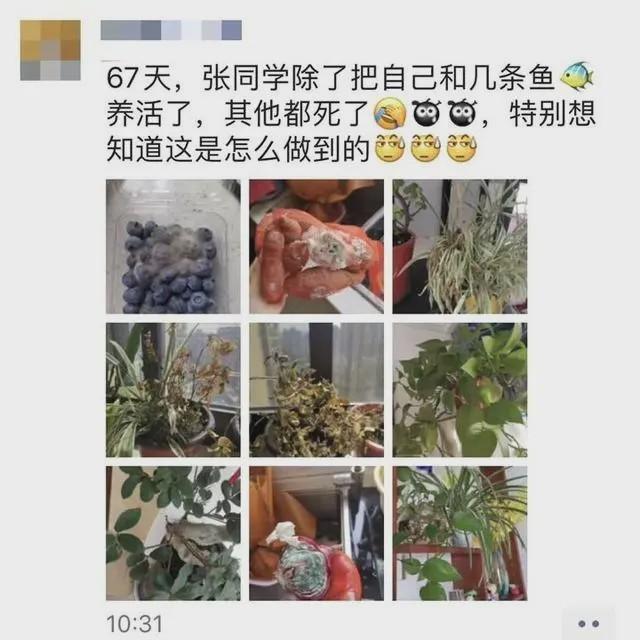This screenshot has height=640, width=640.
Task: Open the bottom-right spider plant photo
Action: 459,532
